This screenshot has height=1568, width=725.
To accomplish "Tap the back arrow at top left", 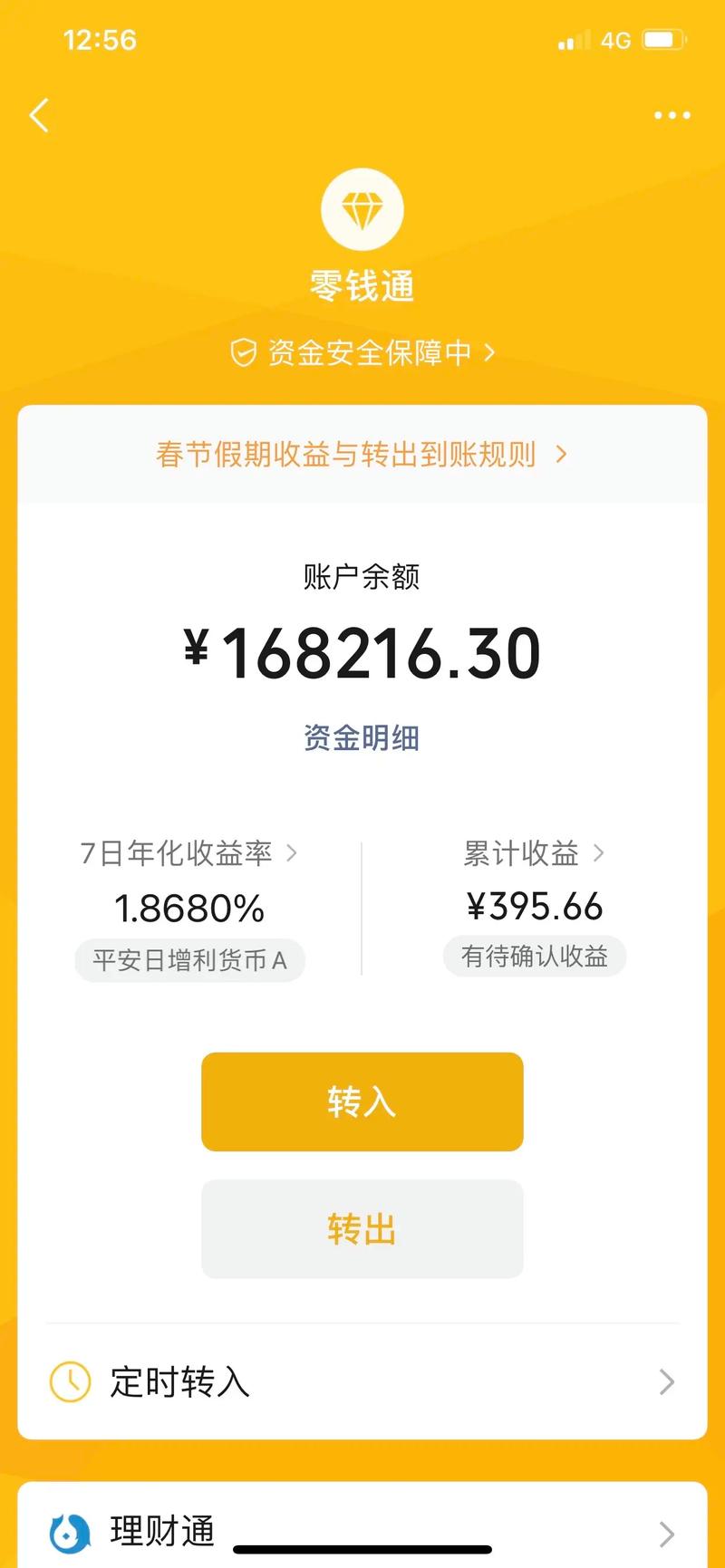I will pos(38,116).
